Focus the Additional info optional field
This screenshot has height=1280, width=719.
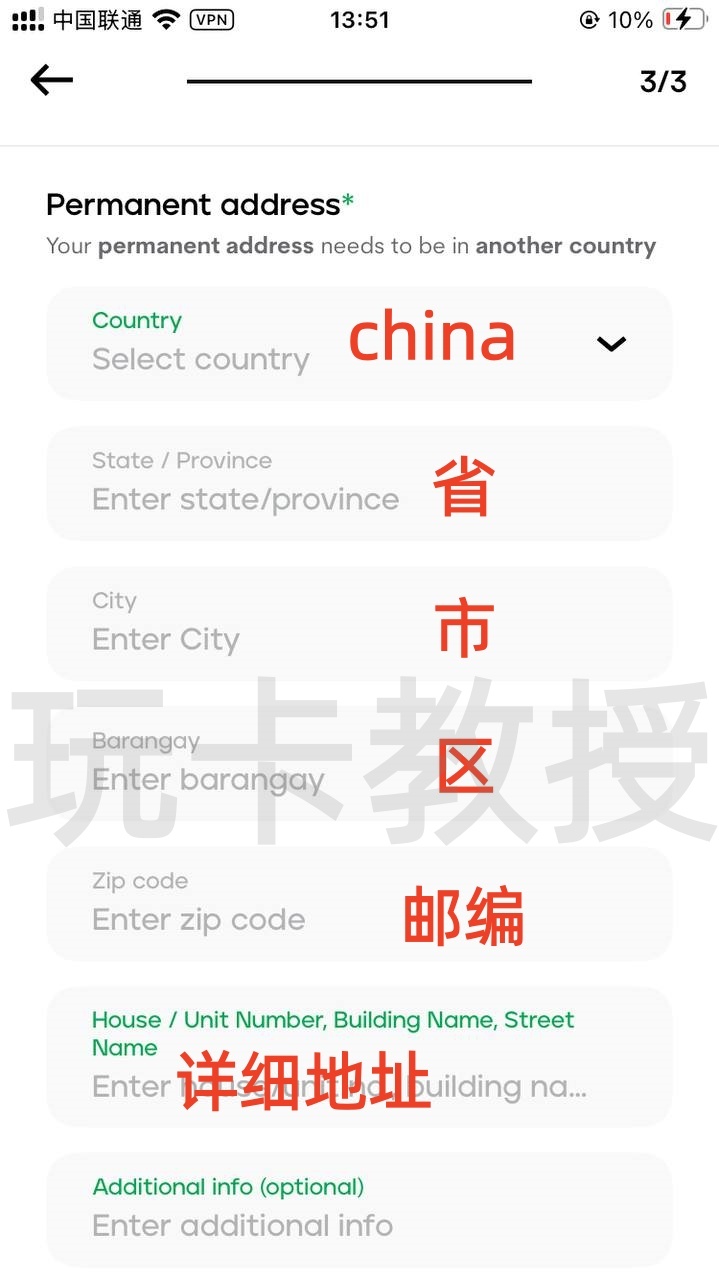click(359, 1209)
